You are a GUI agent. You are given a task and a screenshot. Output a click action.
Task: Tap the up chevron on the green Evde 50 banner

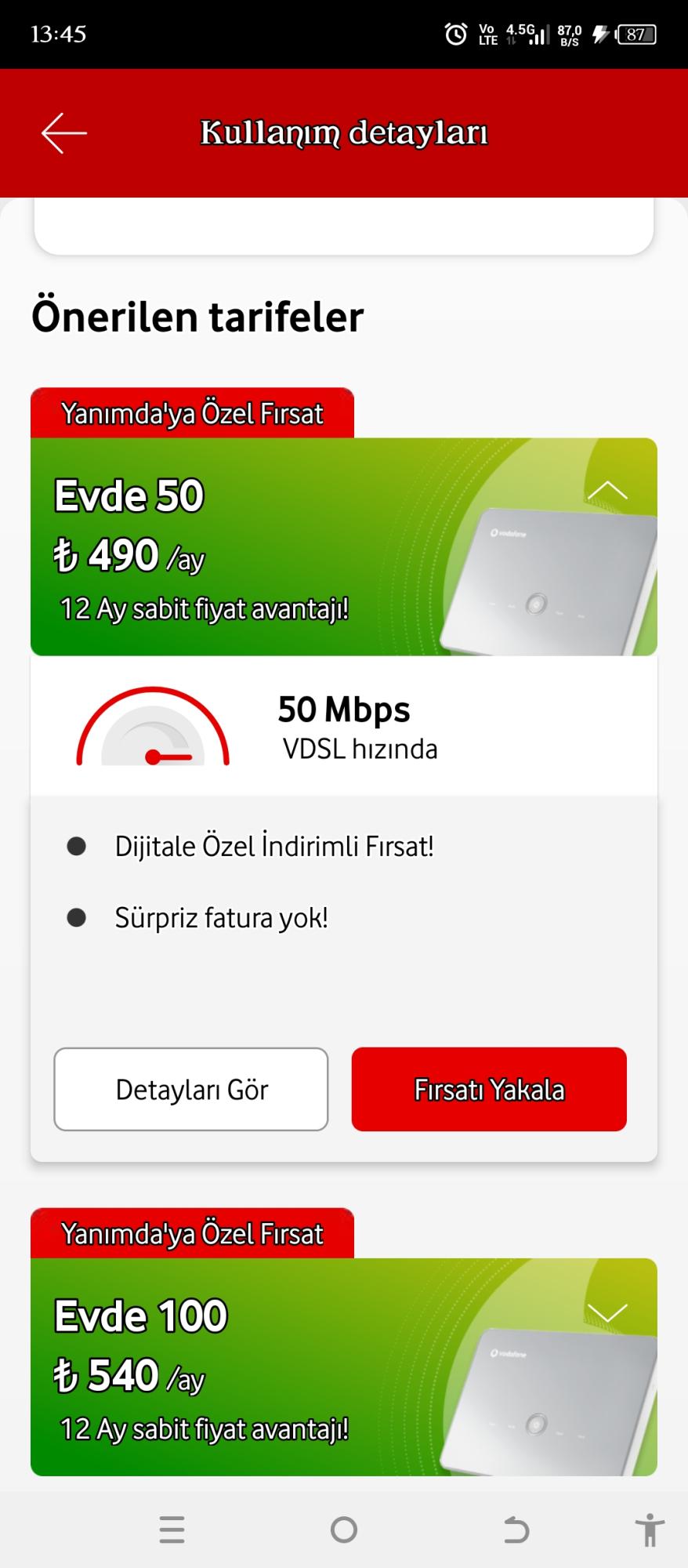tap(608, 490)
